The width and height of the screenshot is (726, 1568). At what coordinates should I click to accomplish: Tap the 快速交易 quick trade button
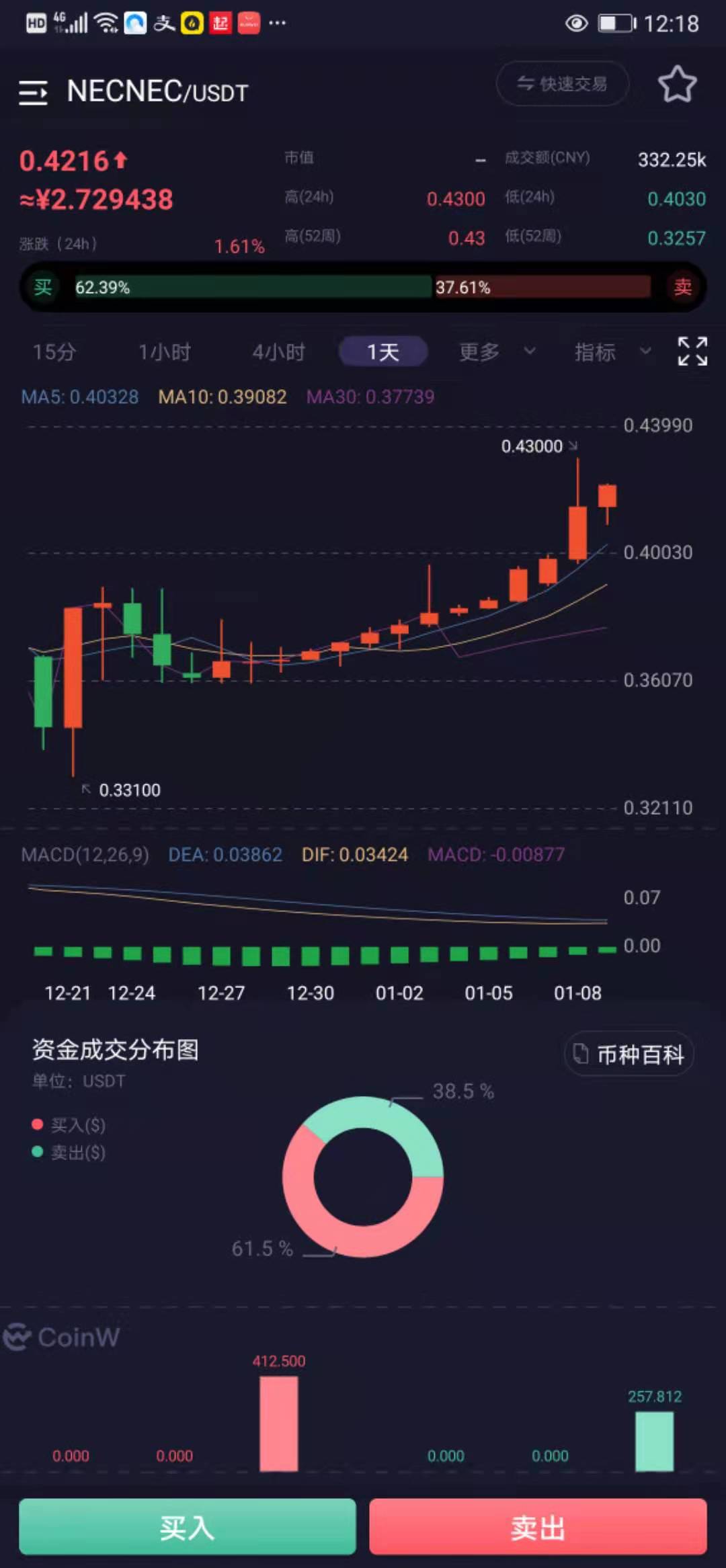tap(562, 84)
